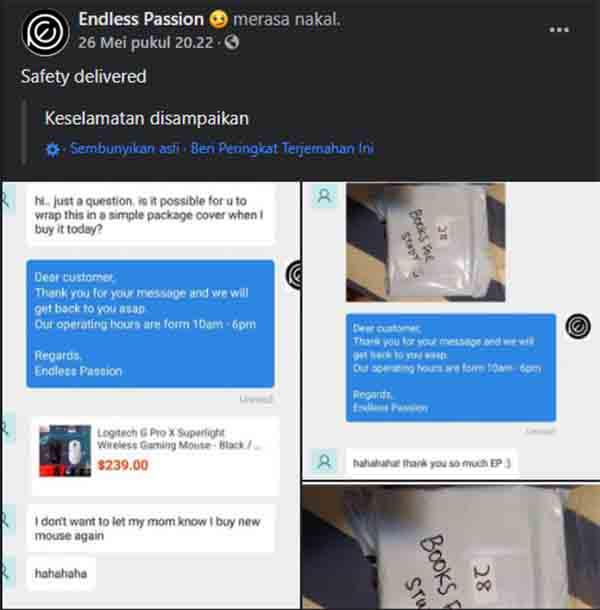Open the left chat screenshot photo
Viewport: 600px width, 610px height.
click(x=150, y=395)
